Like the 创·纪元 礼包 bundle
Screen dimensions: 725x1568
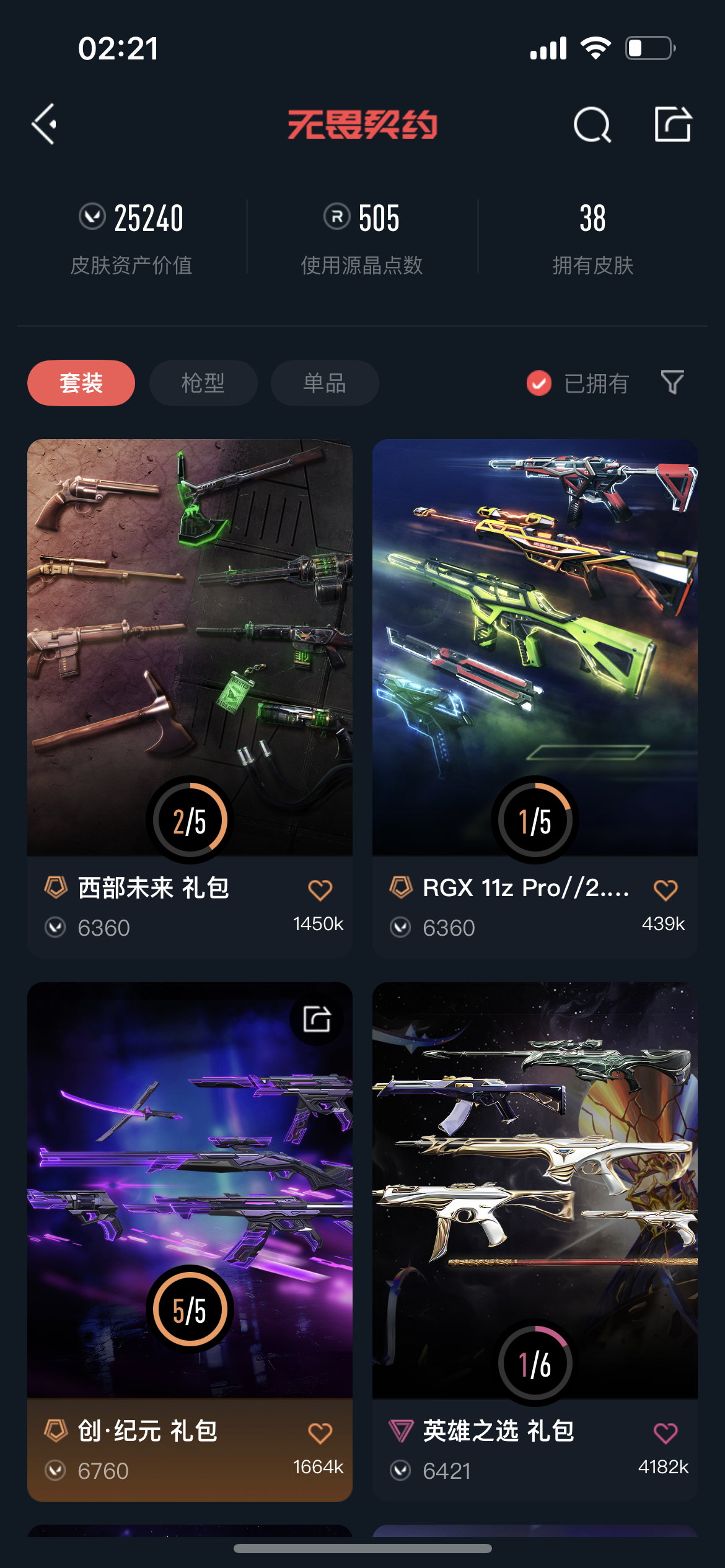tap(320, 1433)
